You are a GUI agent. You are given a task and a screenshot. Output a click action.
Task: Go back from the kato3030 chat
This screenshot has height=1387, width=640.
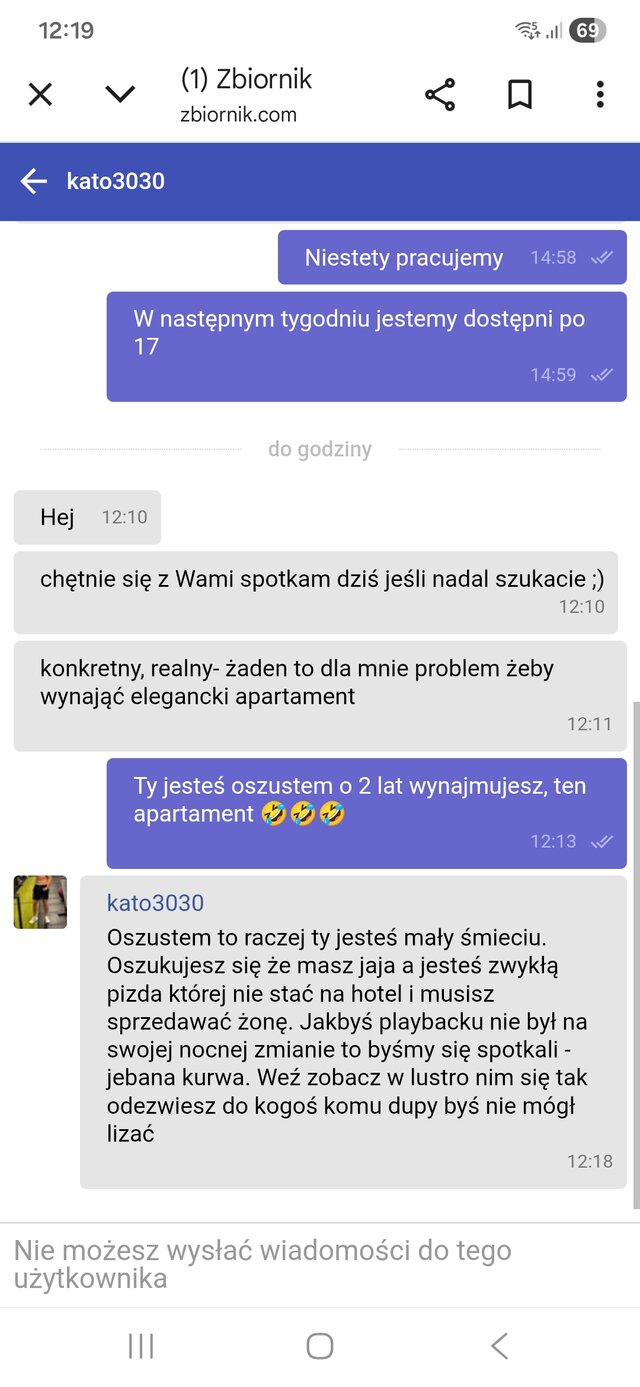point(34,181)
